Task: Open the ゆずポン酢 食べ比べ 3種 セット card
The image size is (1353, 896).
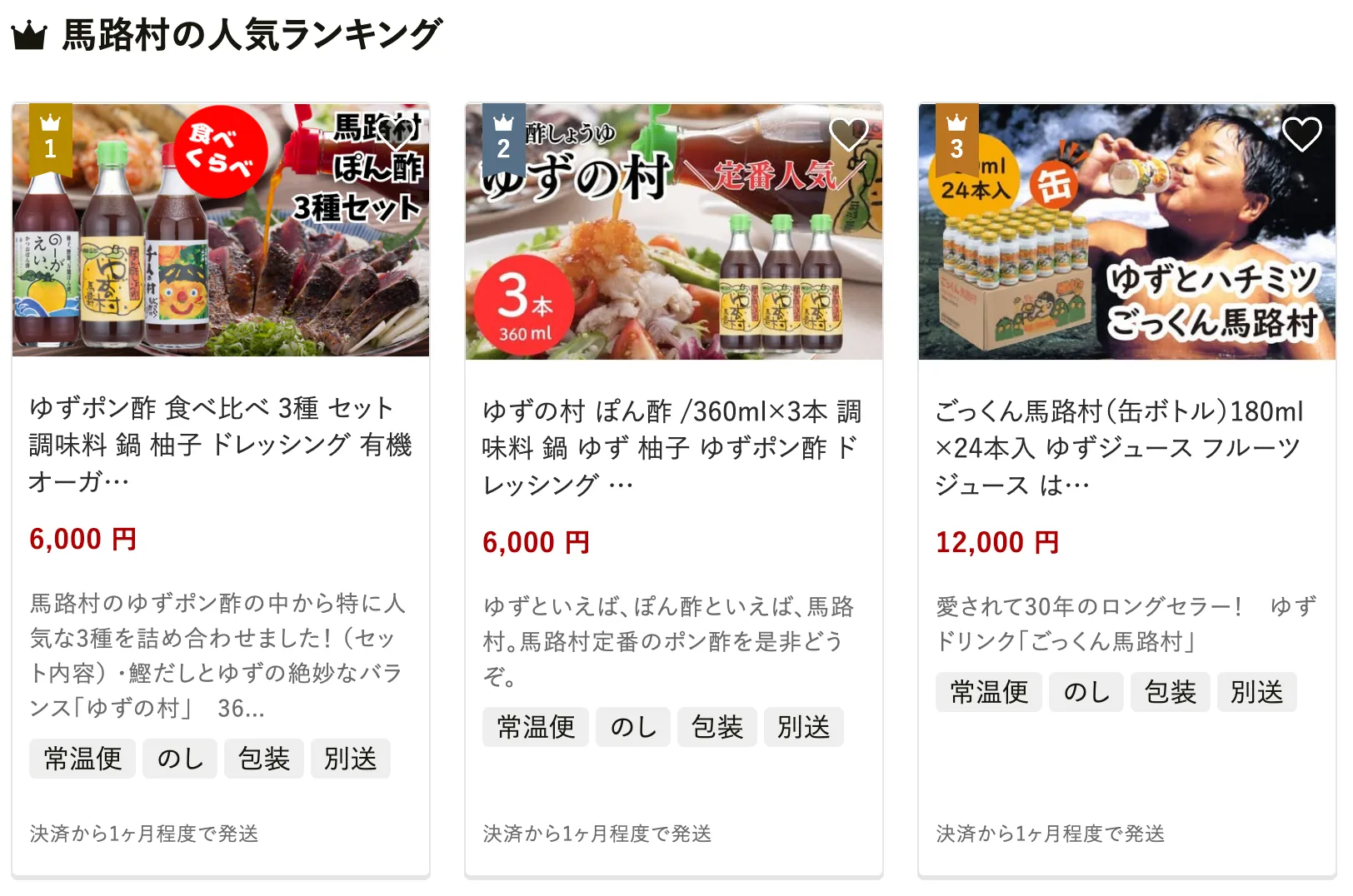Action: [220, 443]
